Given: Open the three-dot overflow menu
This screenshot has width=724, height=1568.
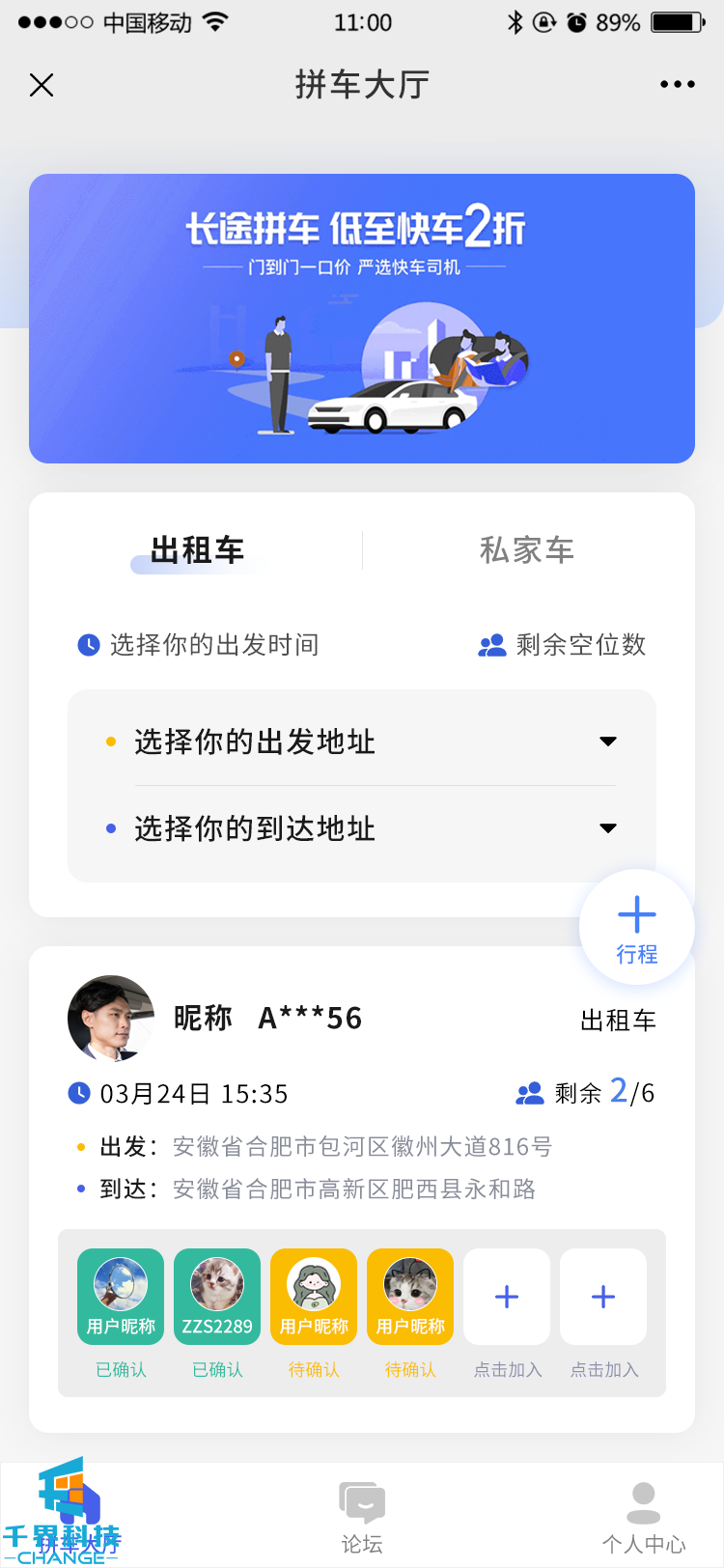Looking at the screenshot, I should click(677, 85).
